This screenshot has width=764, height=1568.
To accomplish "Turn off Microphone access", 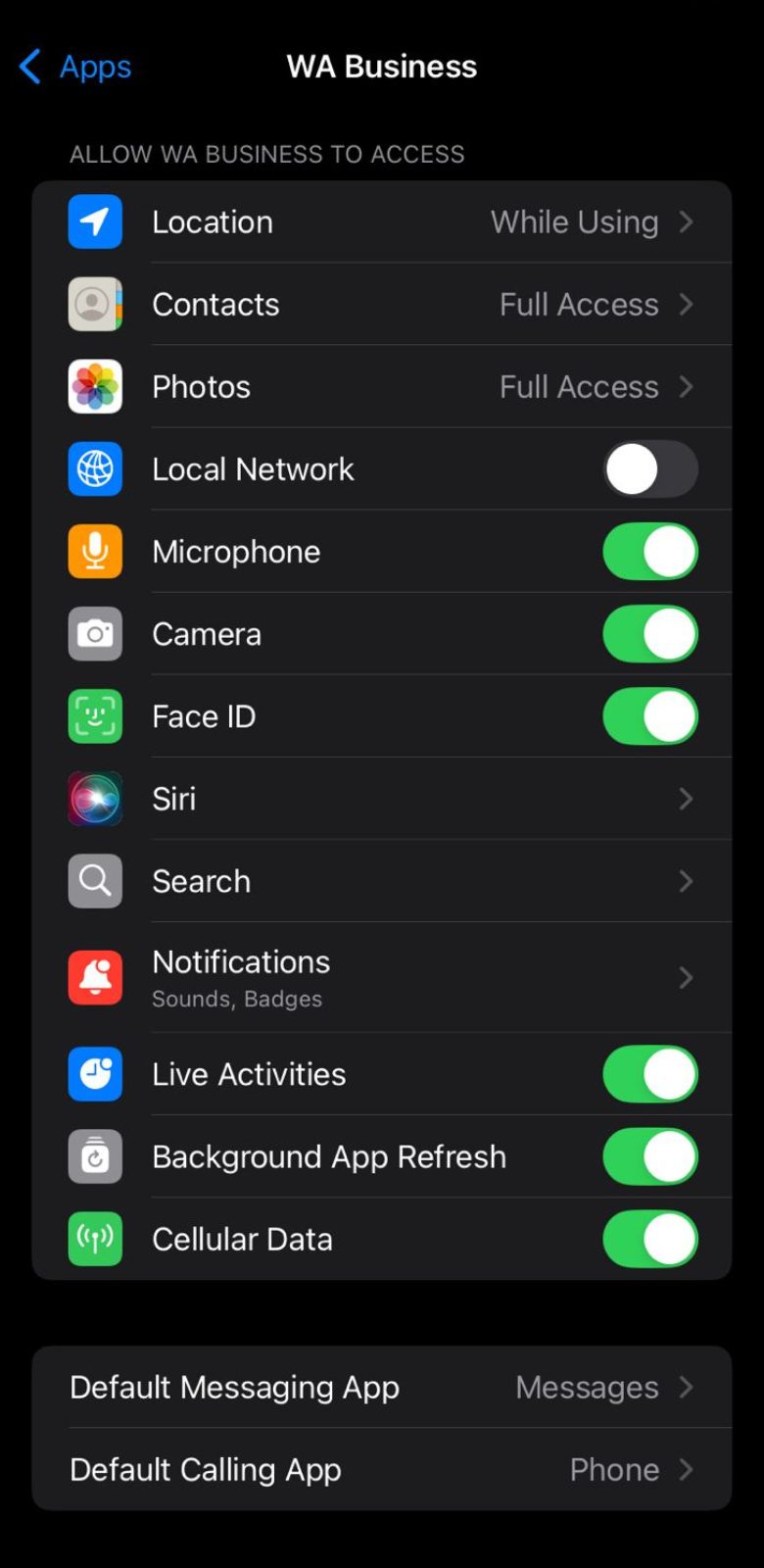I will click(x=649, y=552).
